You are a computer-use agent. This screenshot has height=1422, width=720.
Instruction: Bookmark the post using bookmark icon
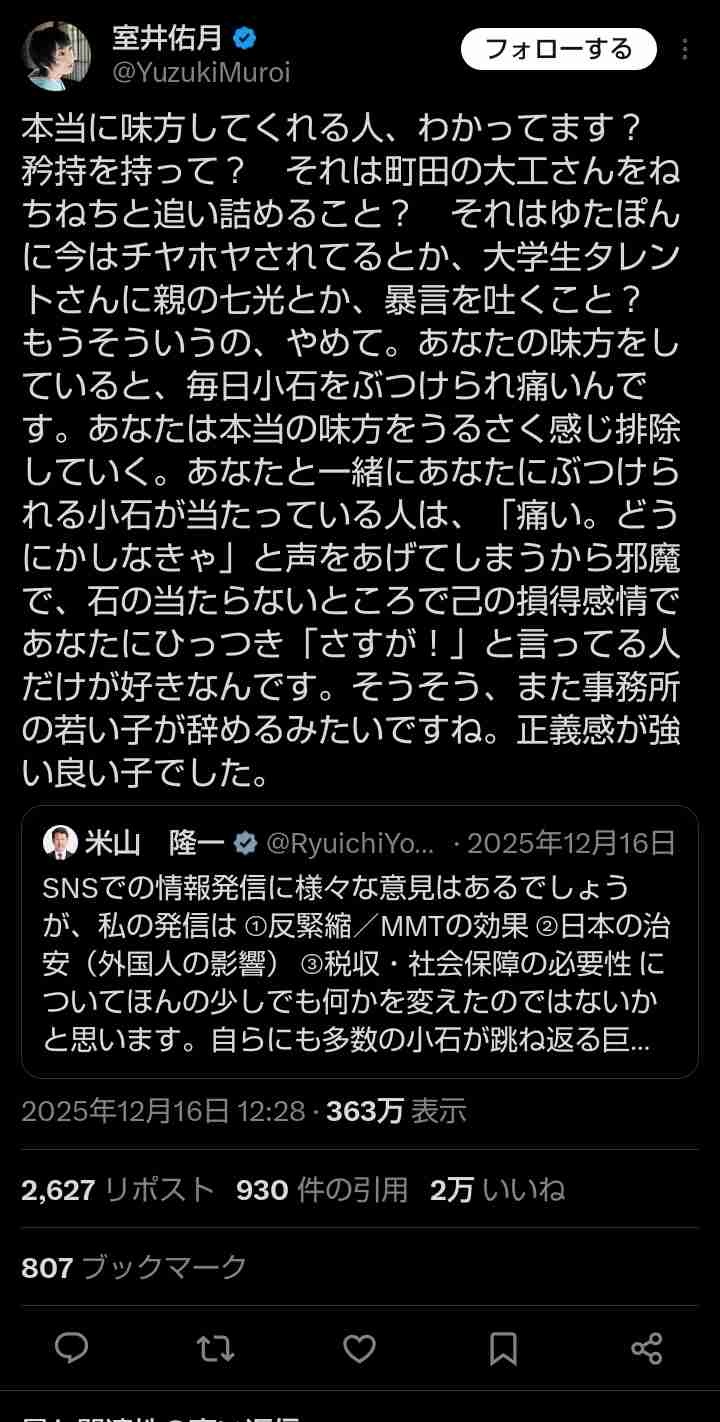[502, 1349]
